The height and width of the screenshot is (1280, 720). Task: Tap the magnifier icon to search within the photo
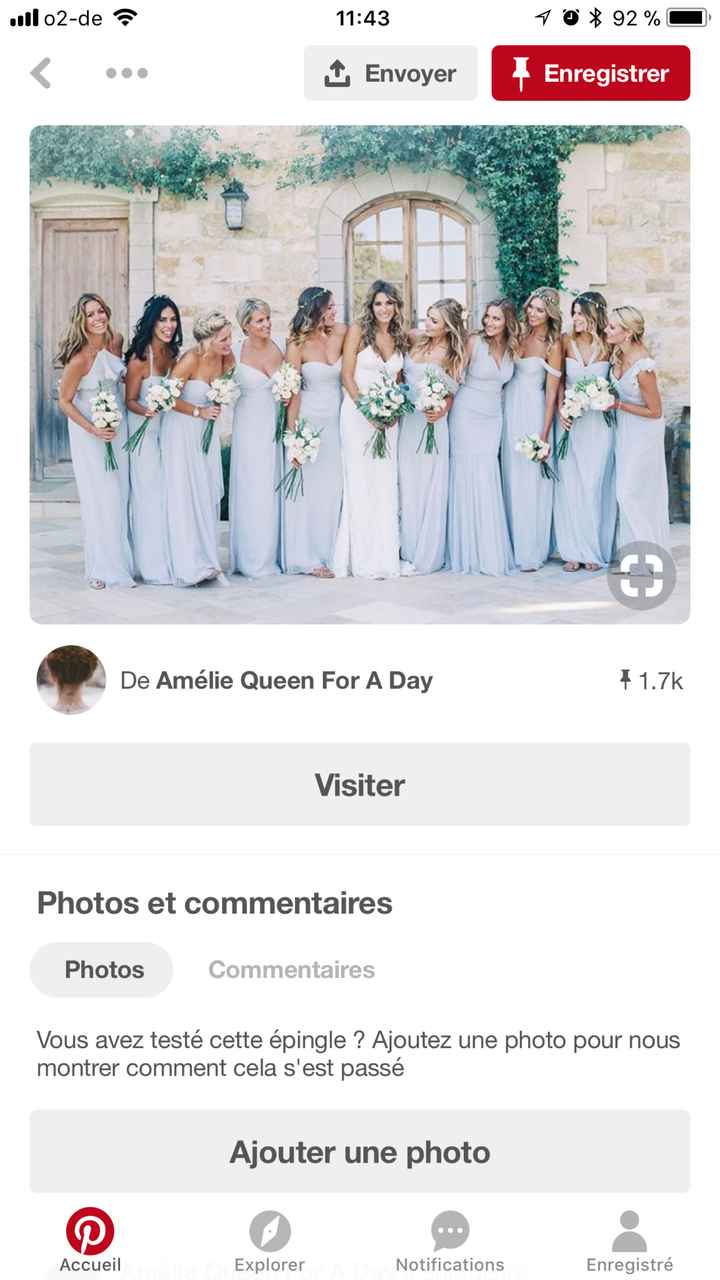[x=641, y=575]
